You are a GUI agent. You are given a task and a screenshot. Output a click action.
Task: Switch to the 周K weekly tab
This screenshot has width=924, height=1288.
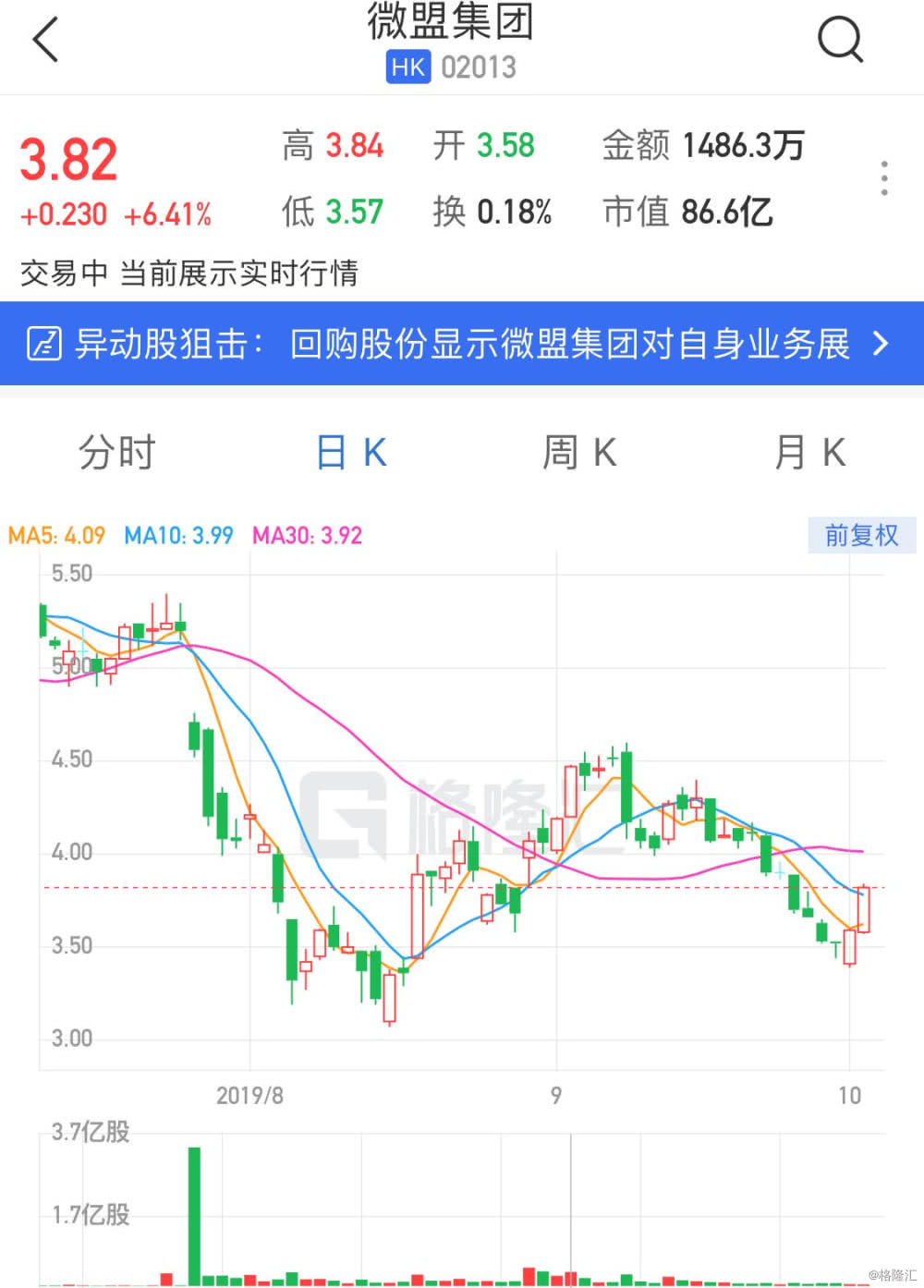pyautogui.click(x=579, y=452)
